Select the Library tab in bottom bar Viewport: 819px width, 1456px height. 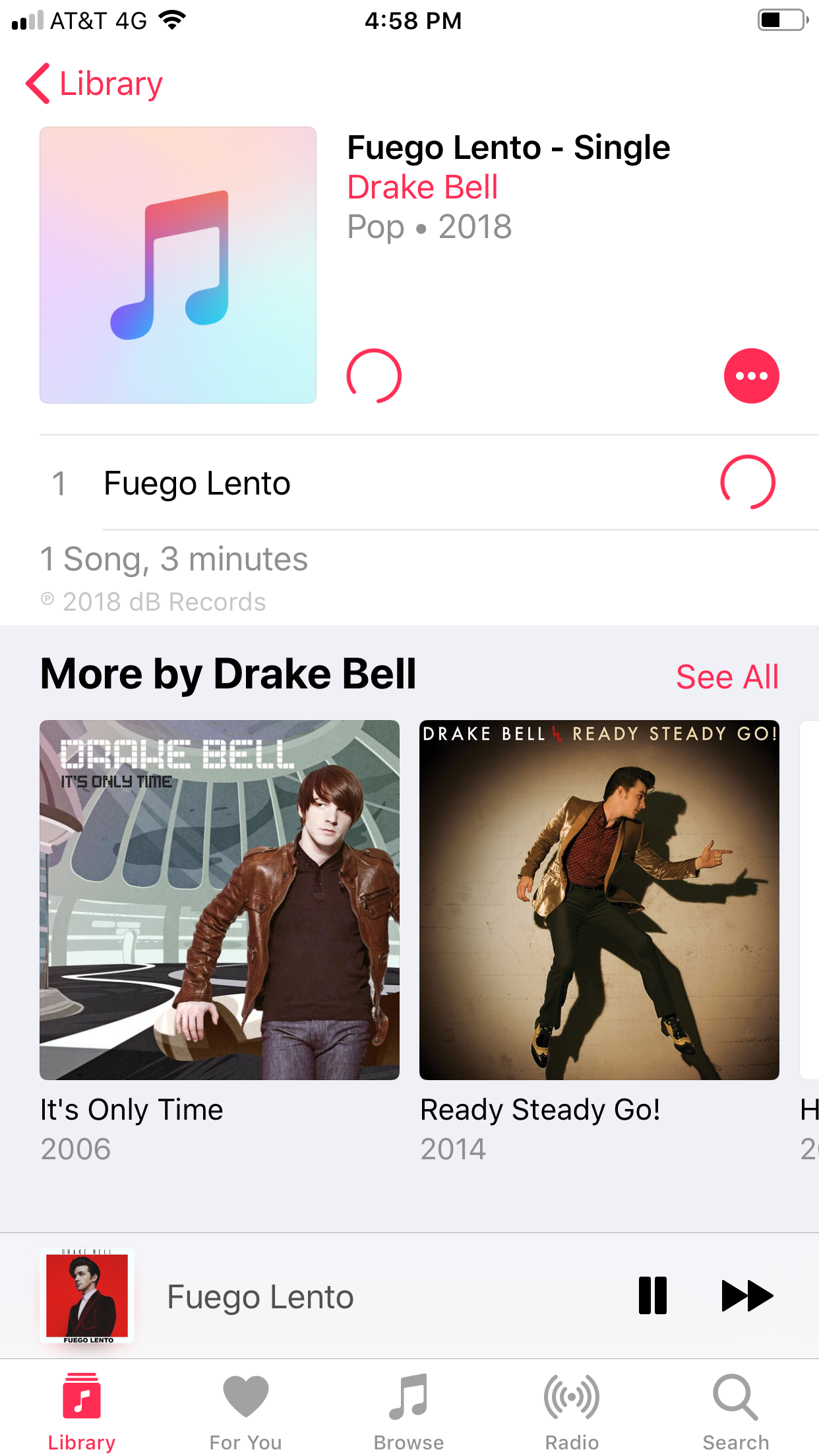click(82, 1411)
